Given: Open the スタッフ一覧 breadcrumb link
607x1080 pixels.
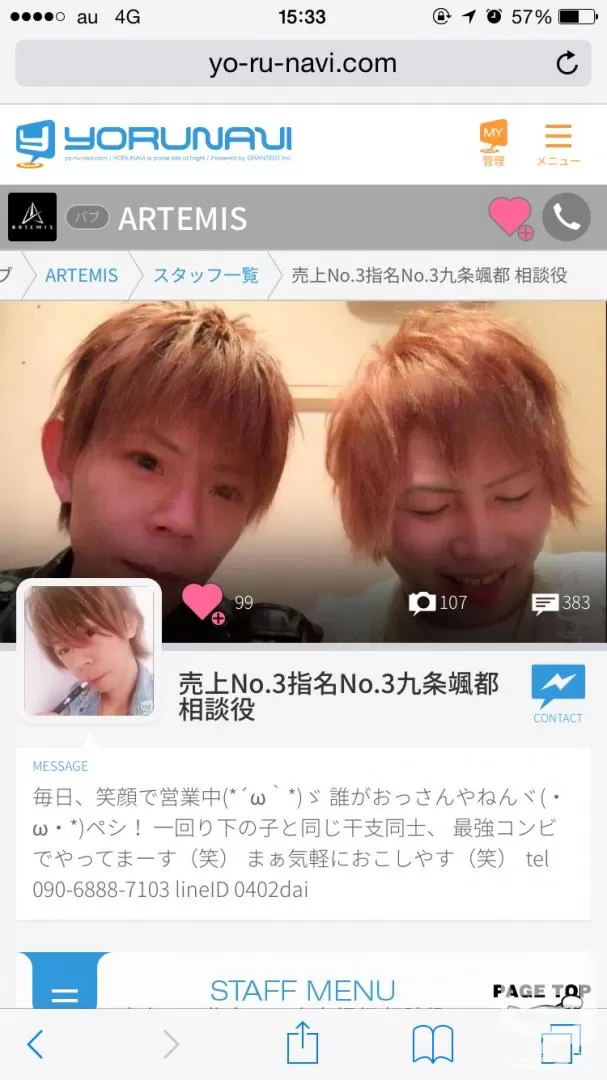Looking at the screenshot, I should 205,276.
